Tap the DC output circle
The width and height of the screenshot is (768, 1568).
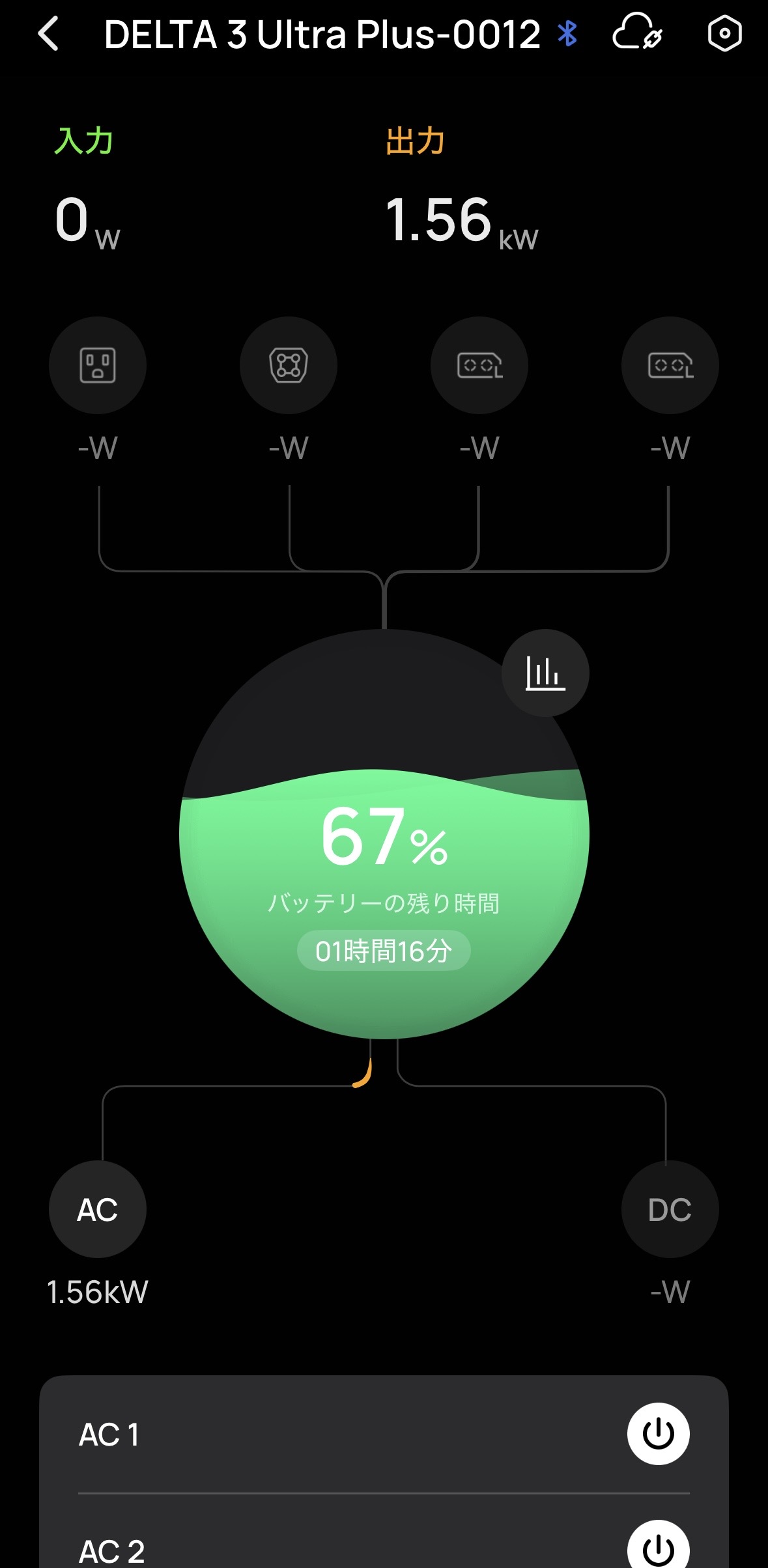670,1209
